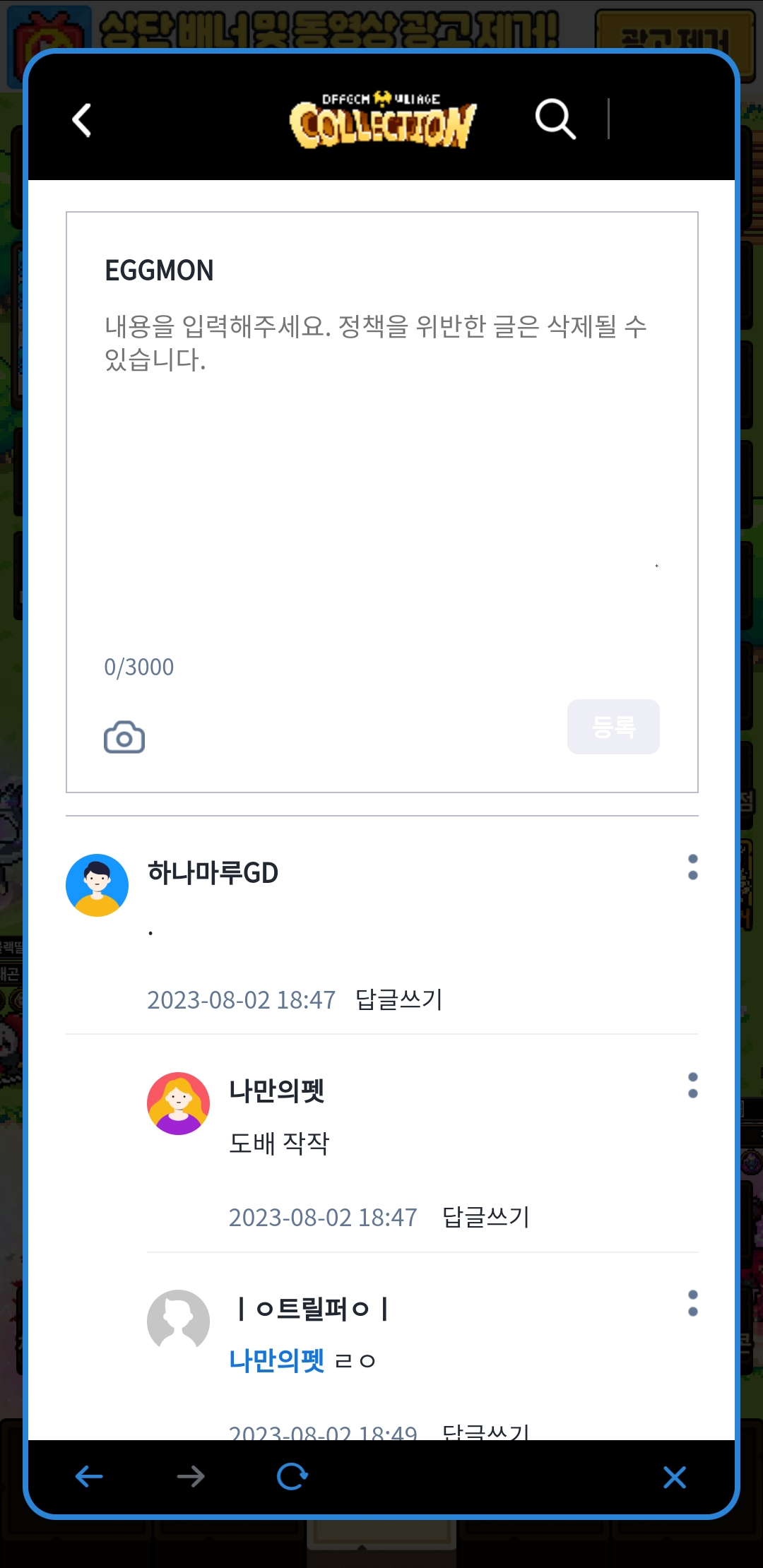
Task: Go back with the top-left arrow
Action: [x=82, y=120]
